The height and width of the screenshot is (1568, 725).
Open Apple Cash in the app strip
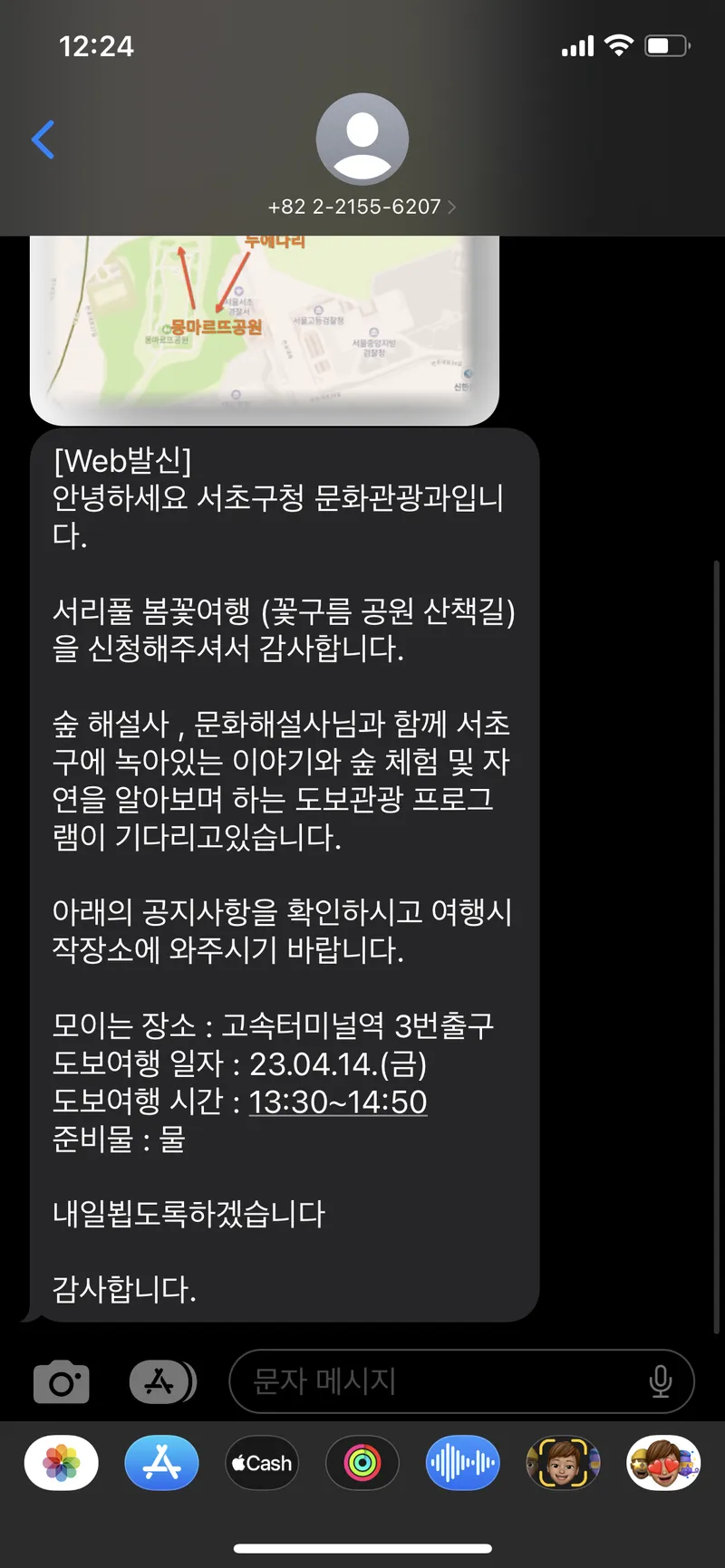[x=262, y=1463]
